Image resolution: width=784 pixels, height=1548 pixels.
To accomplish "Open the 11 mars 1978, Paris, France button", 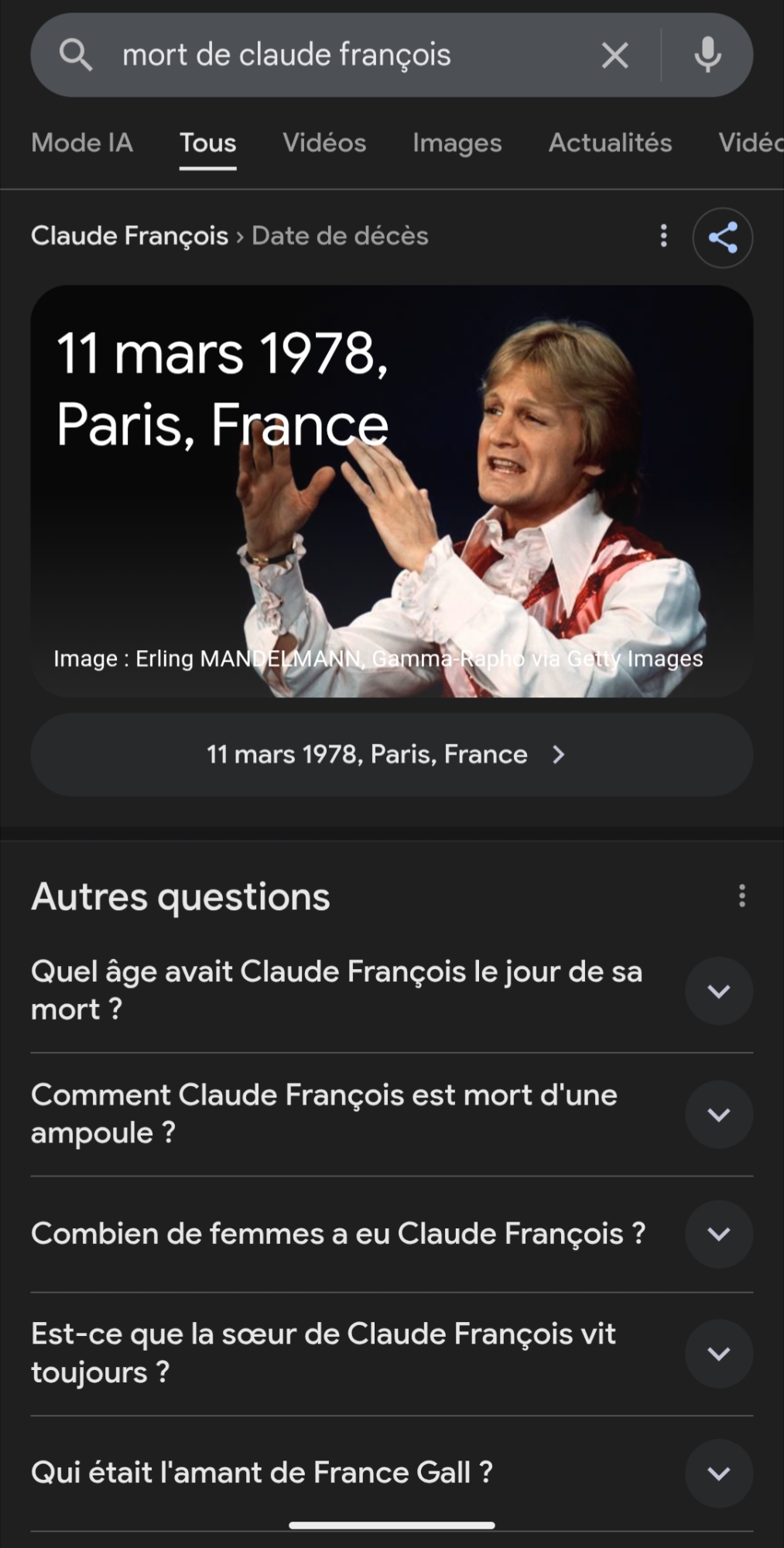I will pos(392,755).
